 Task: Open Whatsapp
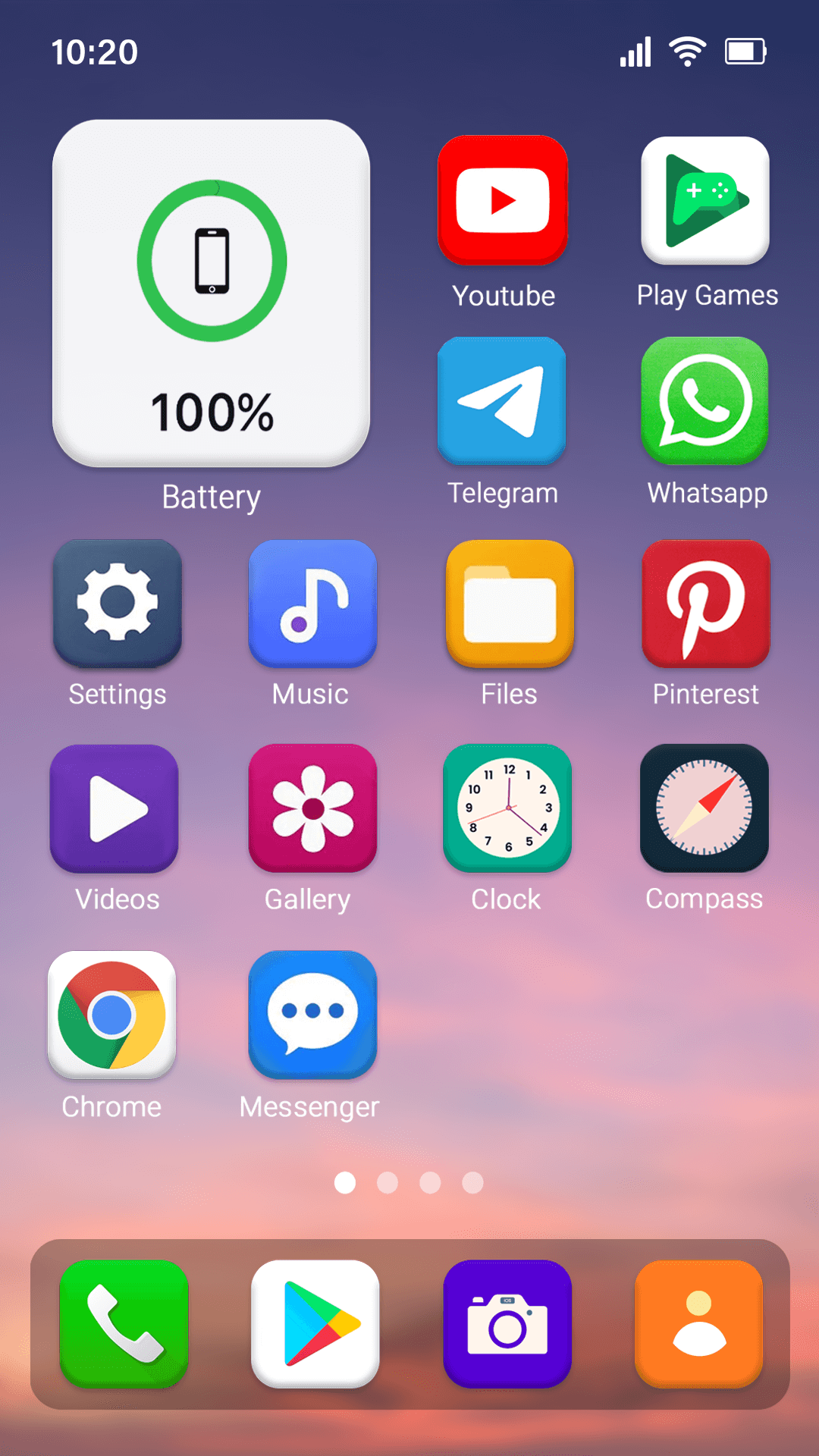pos(704,400)
